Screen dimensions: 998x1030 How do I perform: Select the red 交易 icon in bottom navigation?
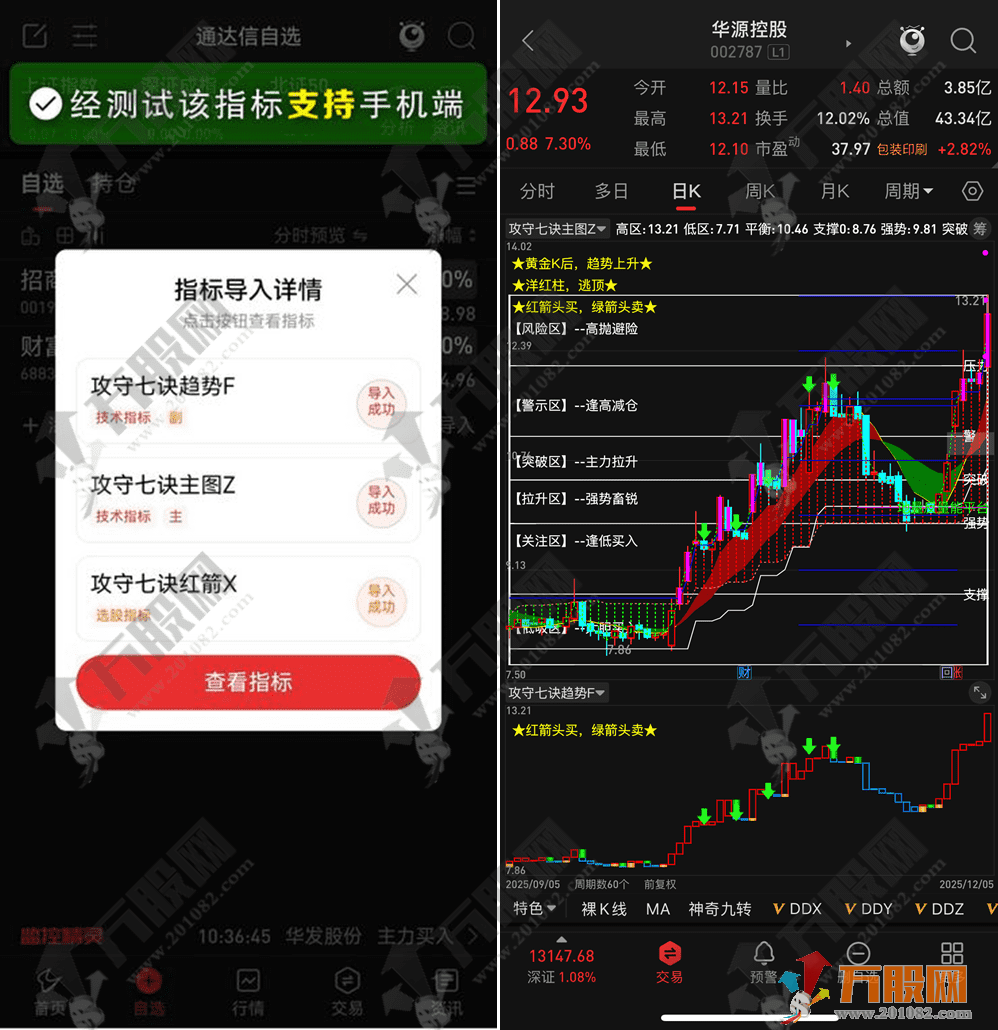(x=669, y=956)
